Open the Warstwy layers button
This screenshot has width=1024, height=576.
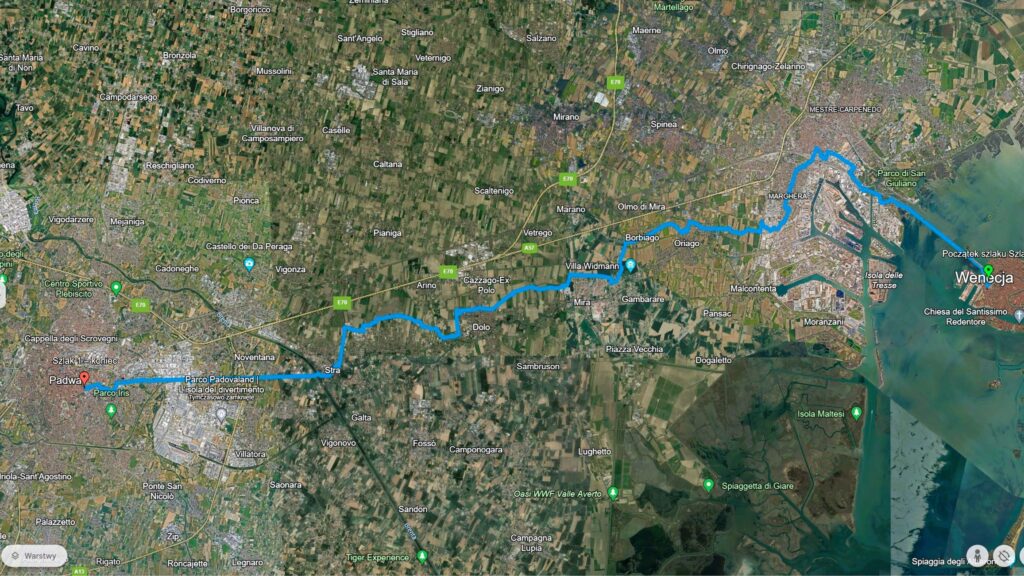(x=34, y=555)
